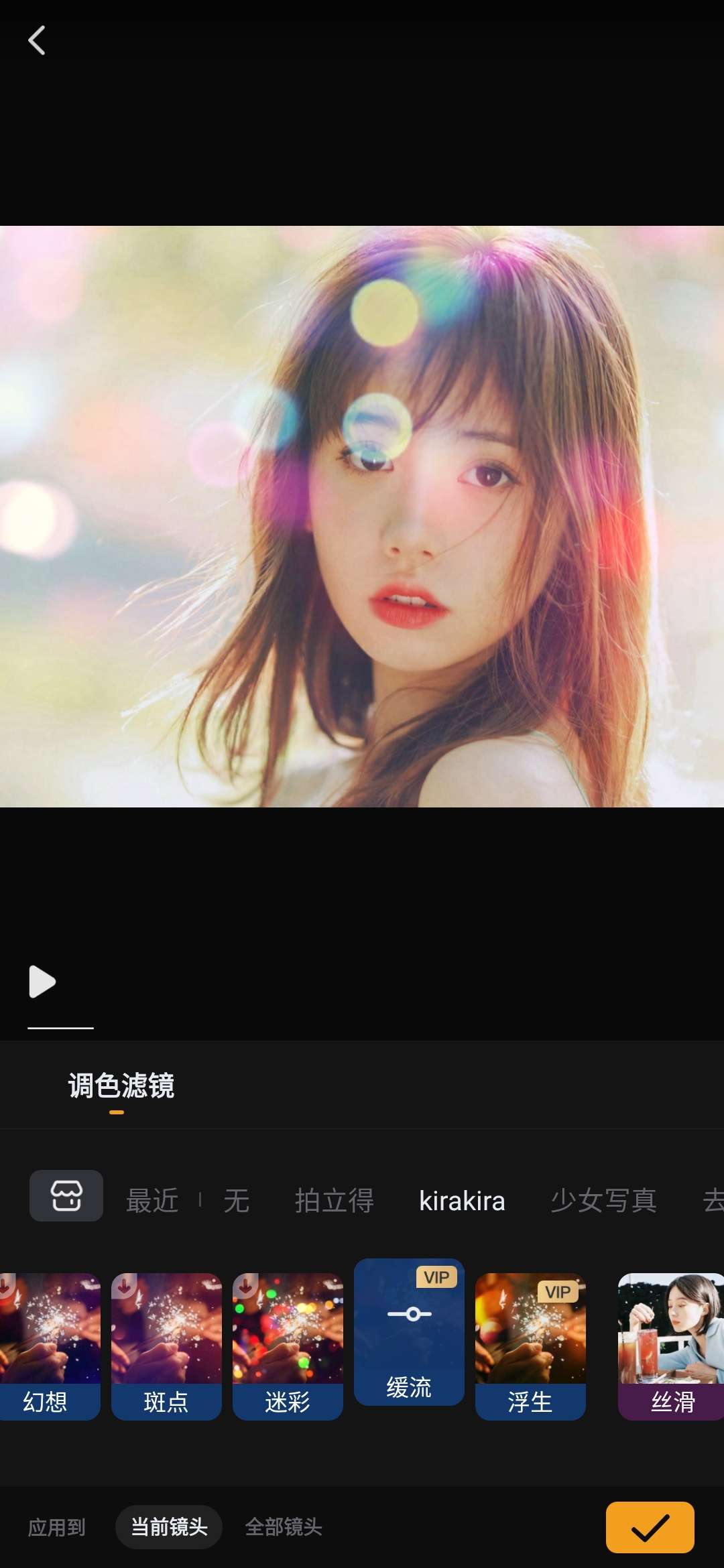Apply filter to 当前镜头 only
The height and width of the screenshot is (1568, 724).
point(169,1527)
